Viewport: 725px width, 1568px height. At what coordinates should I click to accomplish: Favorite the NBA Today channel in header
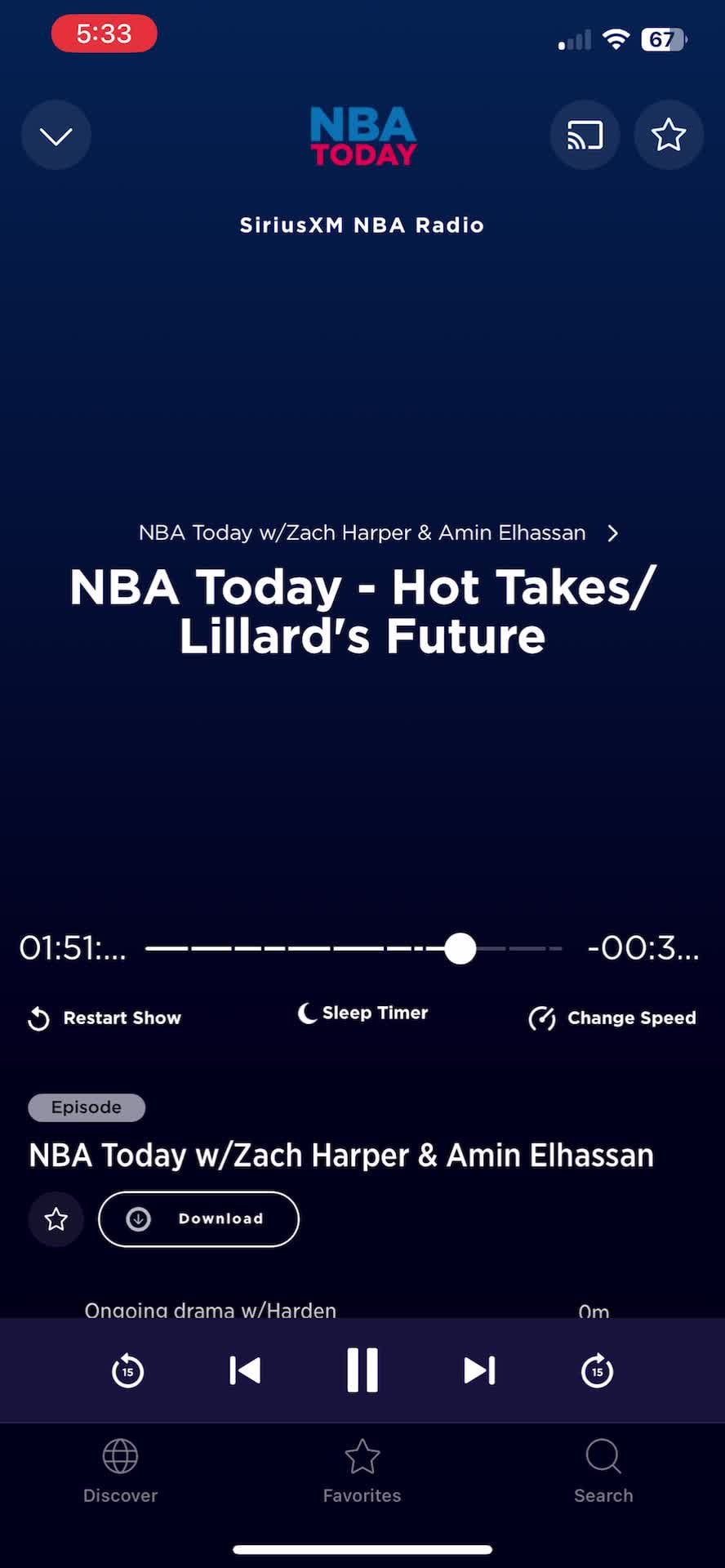(669, 136)
